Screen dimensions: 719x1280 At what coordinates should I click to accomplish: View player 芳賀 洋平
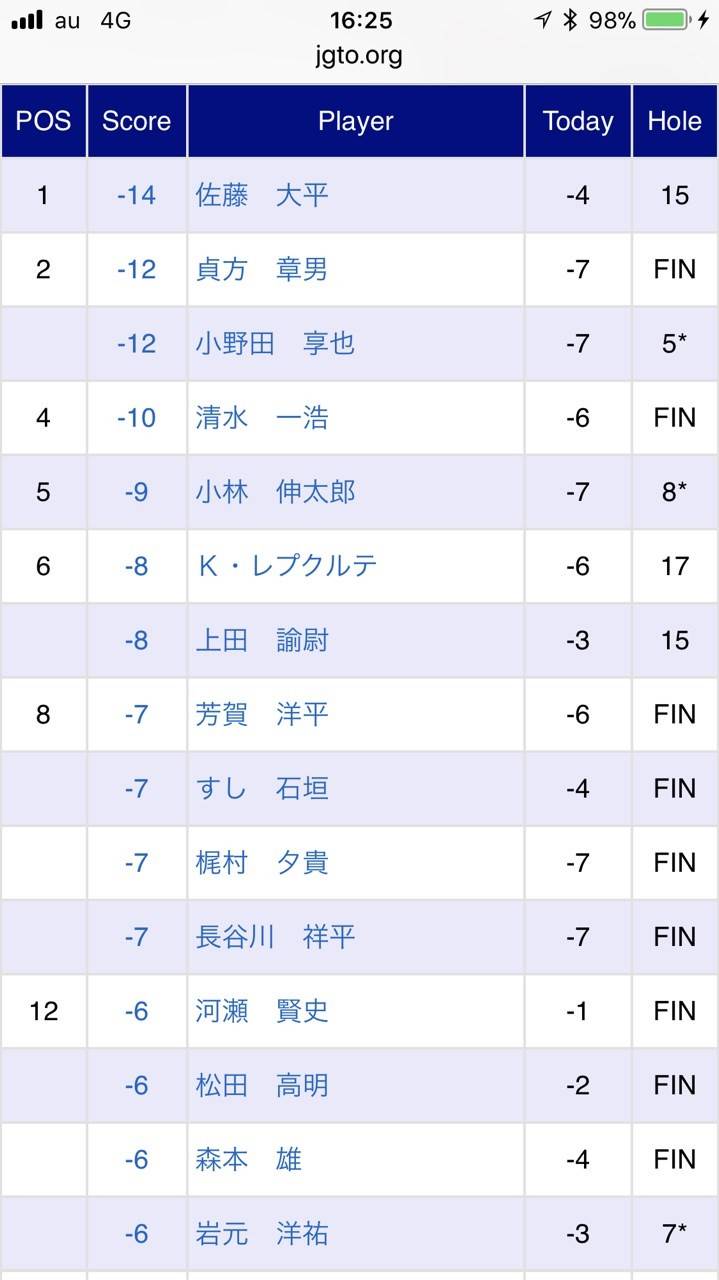coord(262,714)
